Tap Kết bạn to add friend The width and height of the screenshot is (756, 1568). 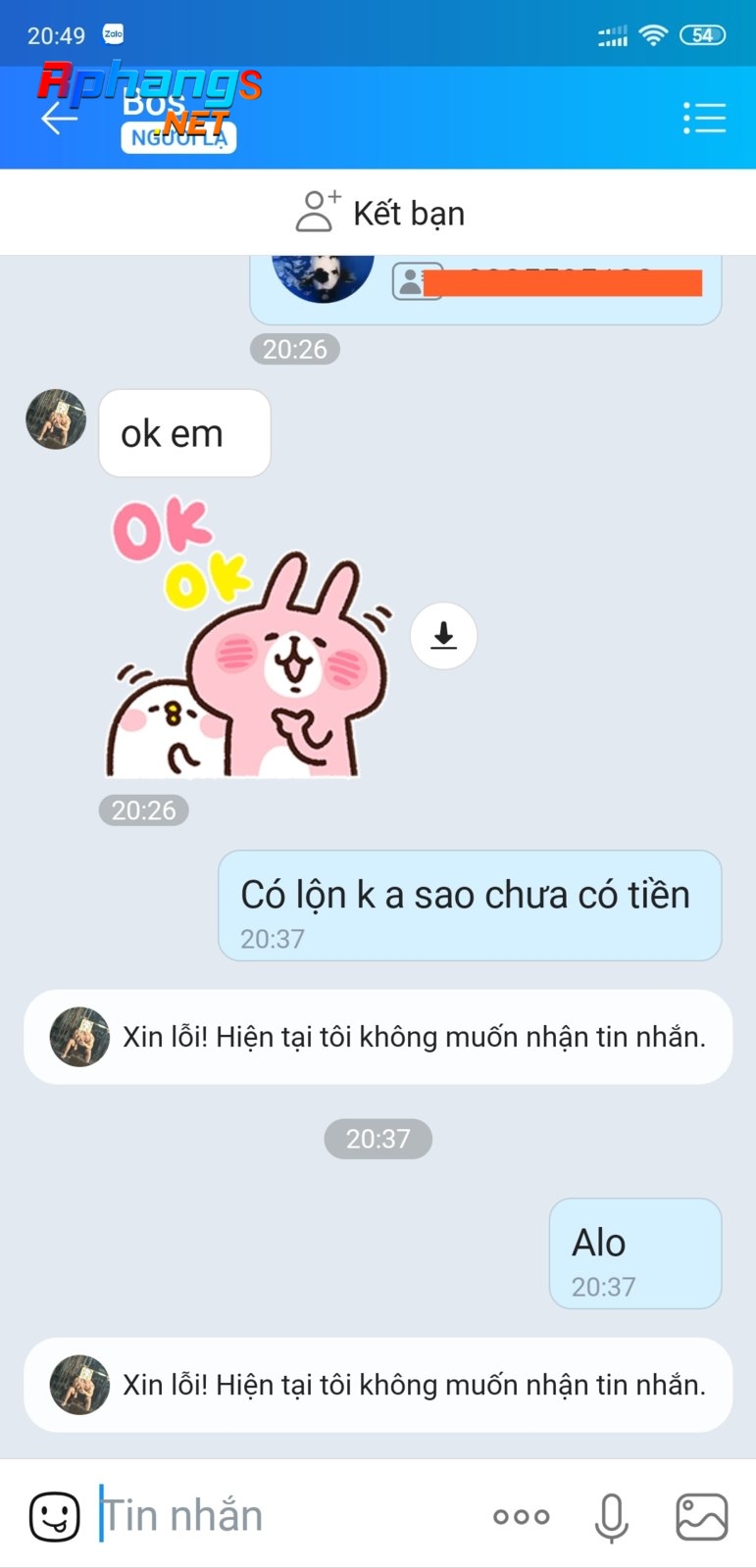[379, 213]
